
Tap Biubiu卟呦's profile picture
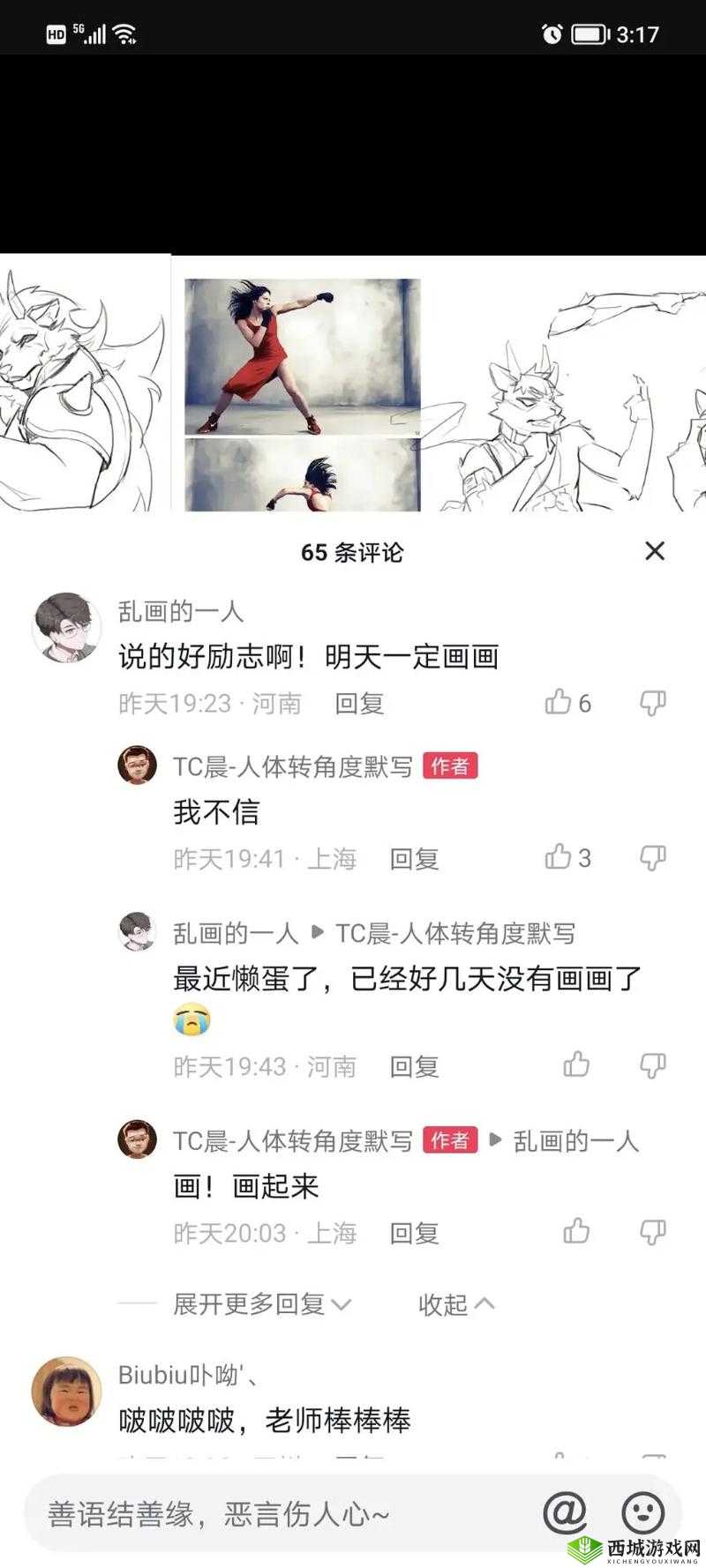point(66,1389)
